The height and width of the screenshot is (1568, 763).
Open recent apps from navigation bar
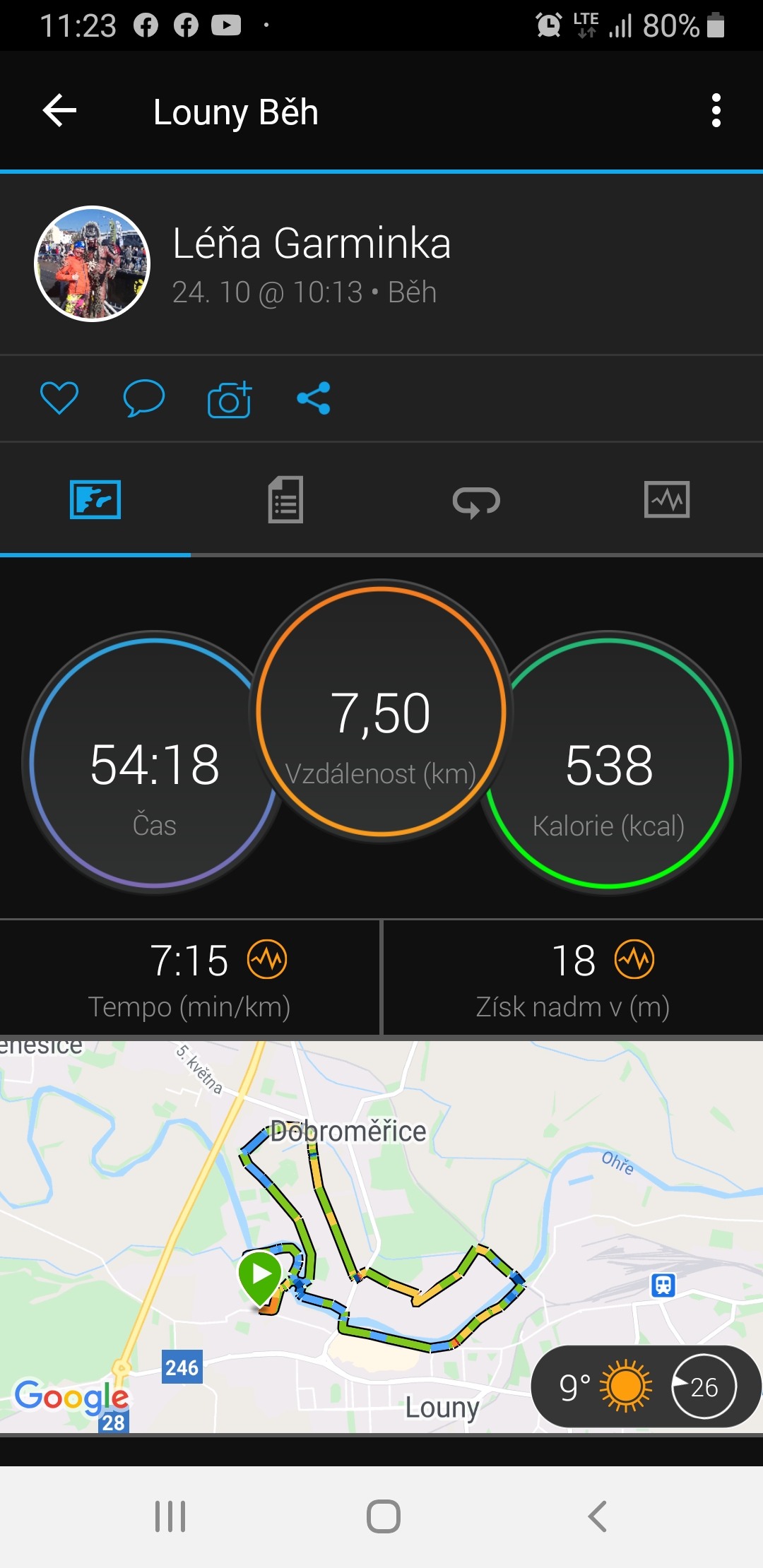[x=170, y=1516]
